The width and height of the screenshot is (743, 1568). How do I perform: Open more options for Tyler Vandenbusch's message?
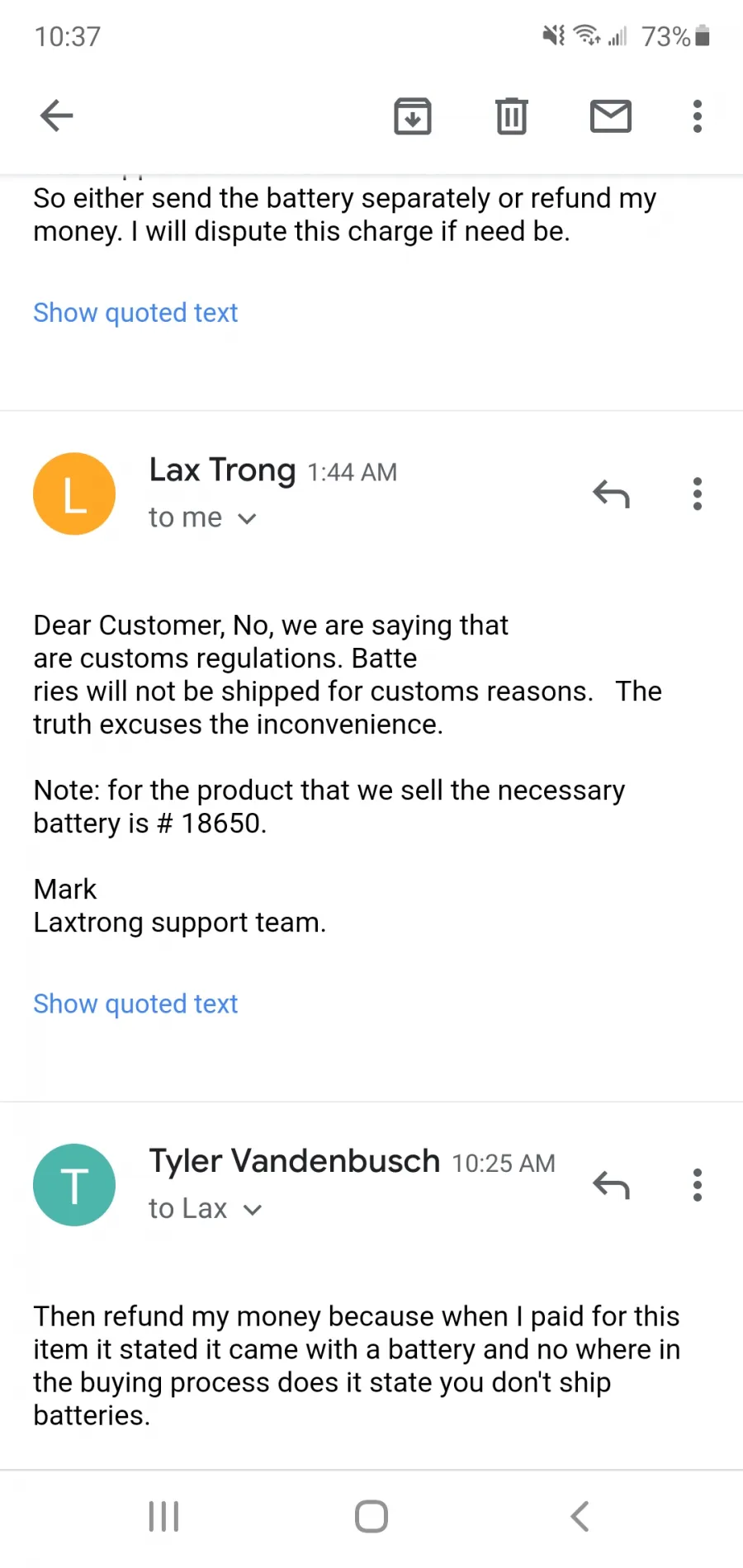coord(698,1185)
